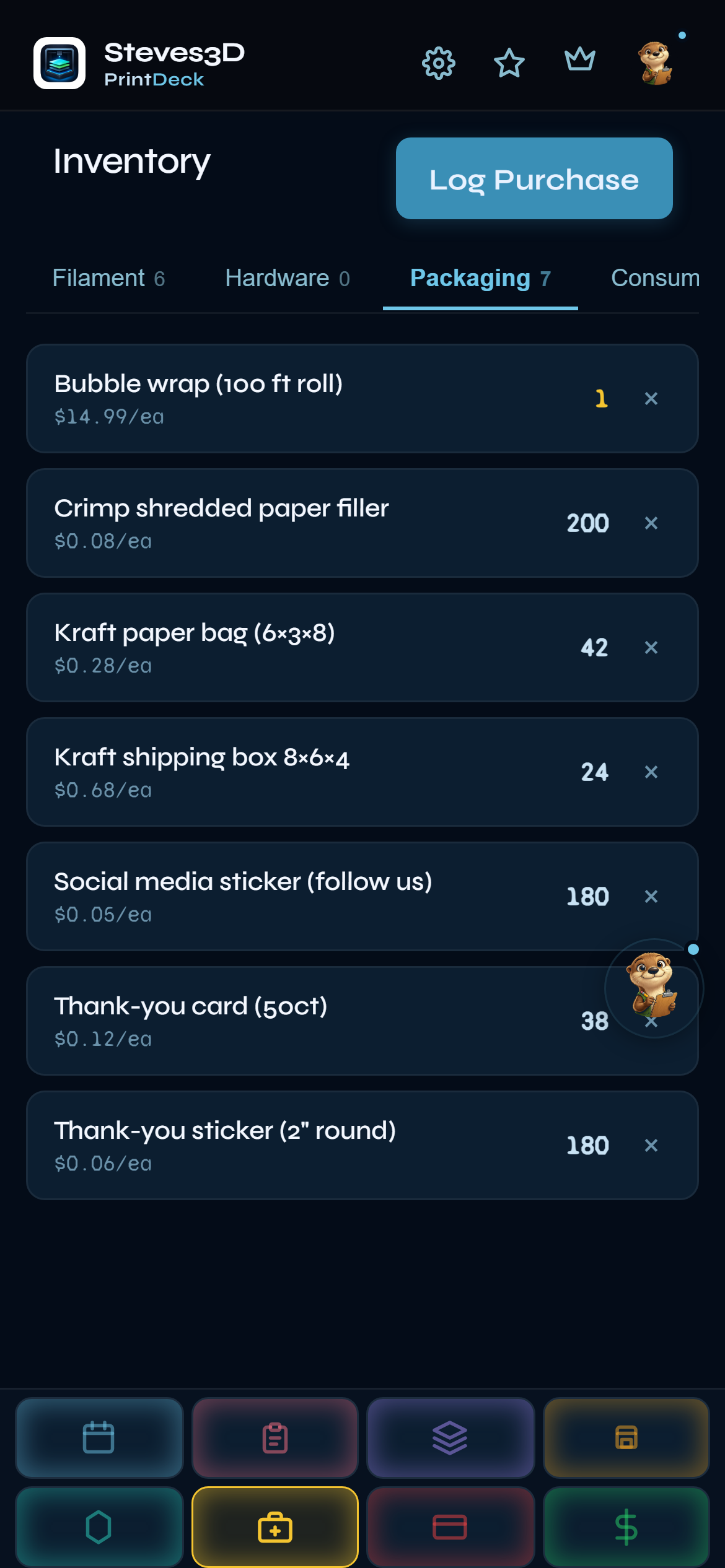Click the highlighted first-aid kit icon
This screenshot has height=1568, width=725.
click(275, 1527)
